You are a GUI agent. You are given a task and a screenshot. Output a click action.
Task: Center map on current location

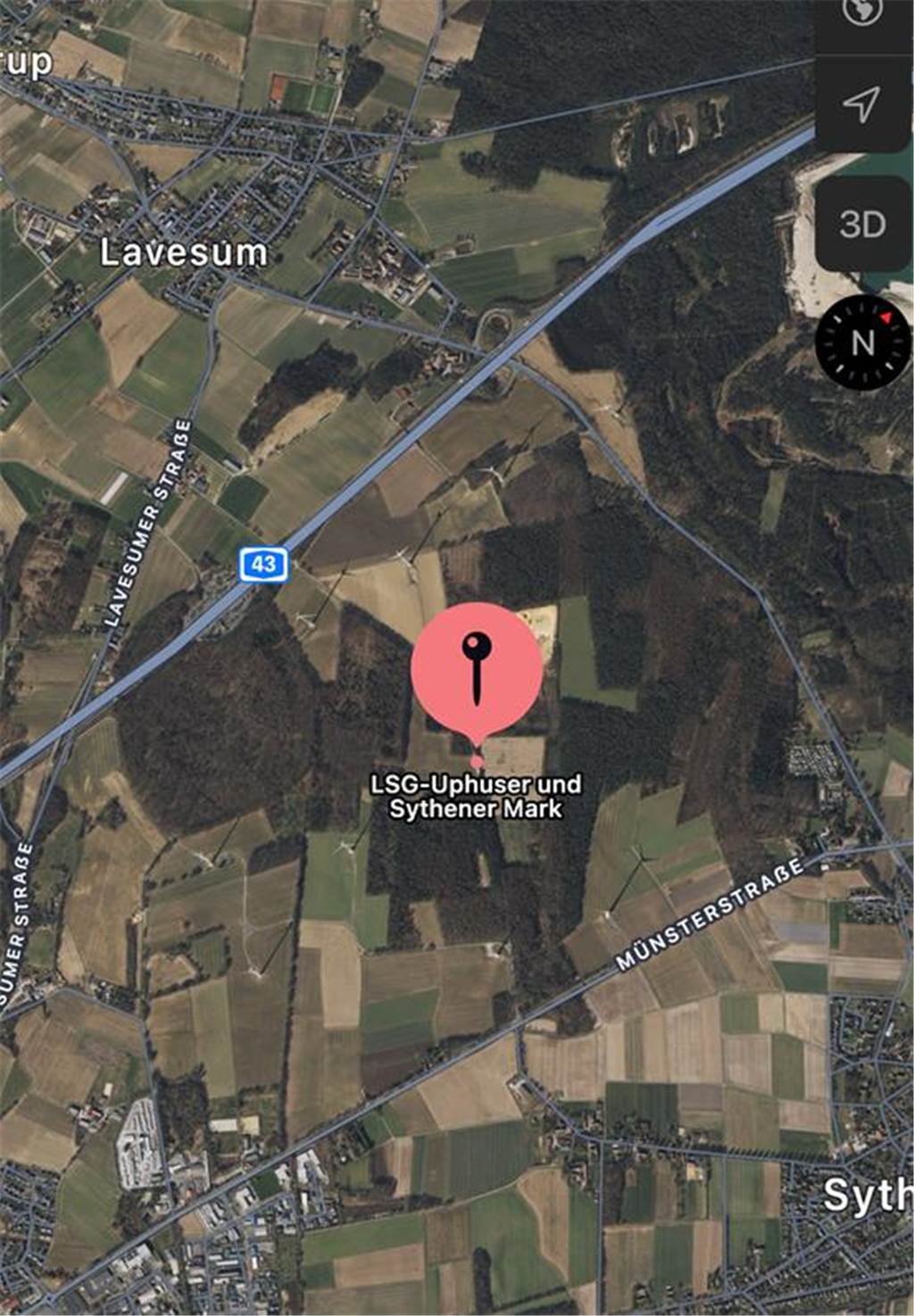pos(862,104)
